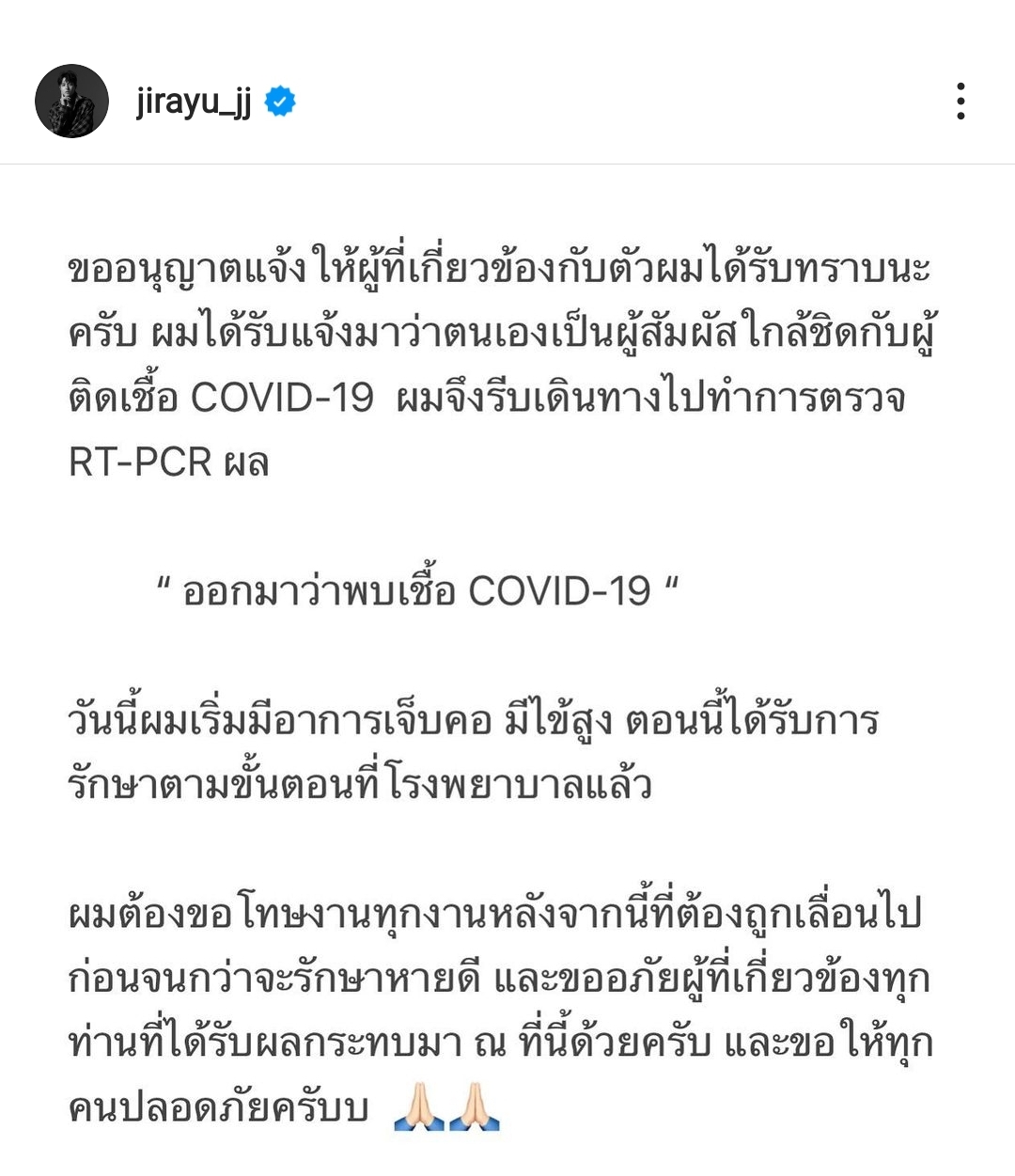
Task: Open the post's three-dot options menu
Action: tap(960, 101)
